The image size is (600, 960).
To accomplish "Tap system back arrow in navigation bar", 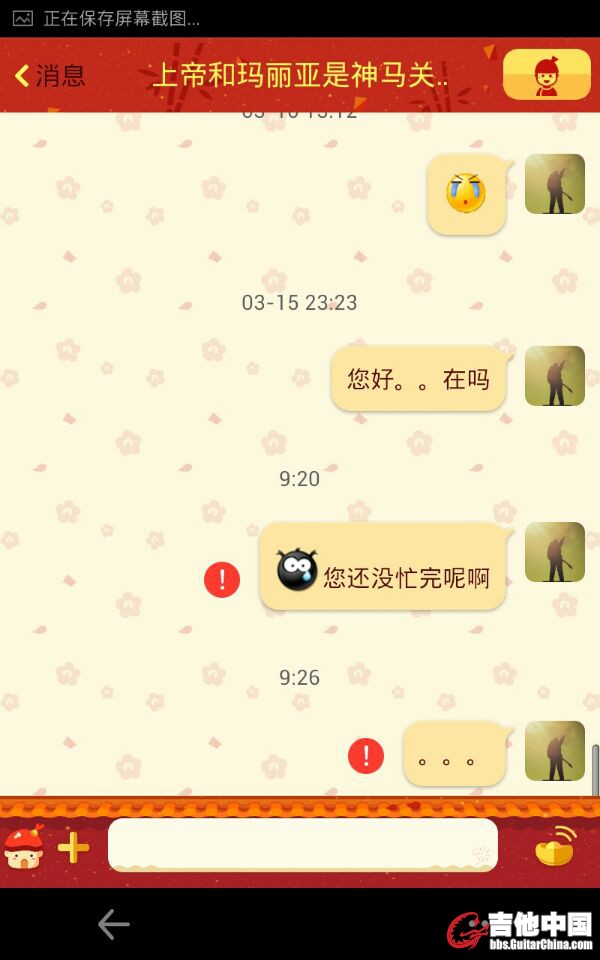I will (113, 924).
